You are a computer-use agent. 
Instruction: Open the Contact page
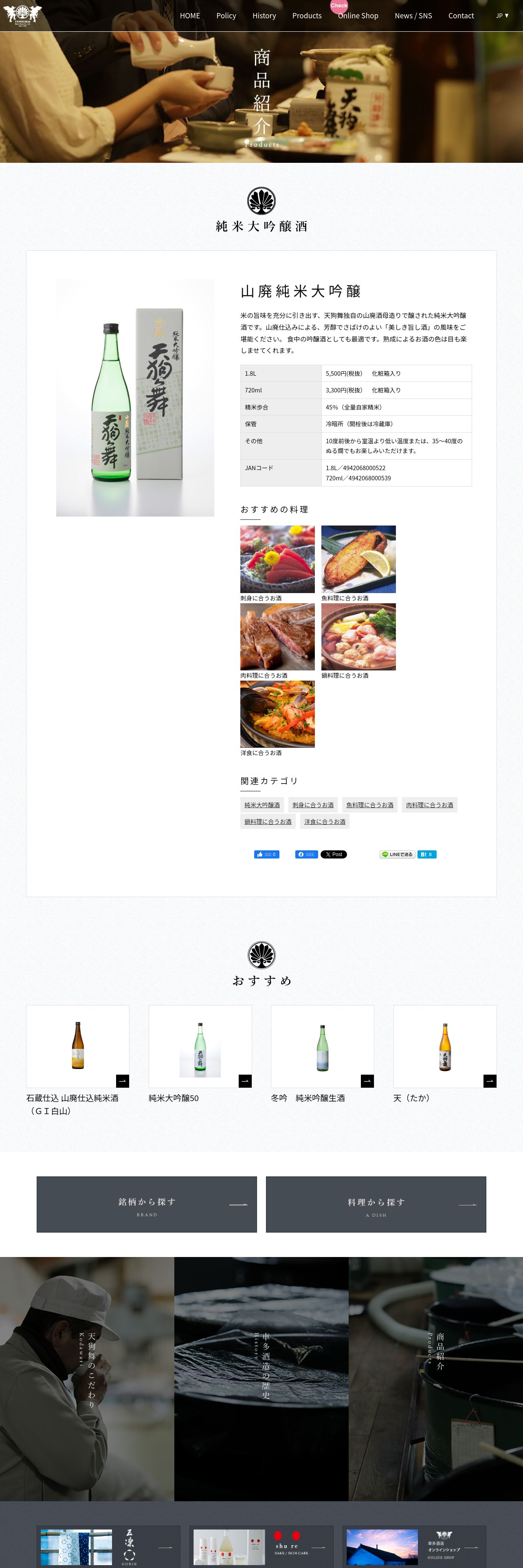click(461, 16)
